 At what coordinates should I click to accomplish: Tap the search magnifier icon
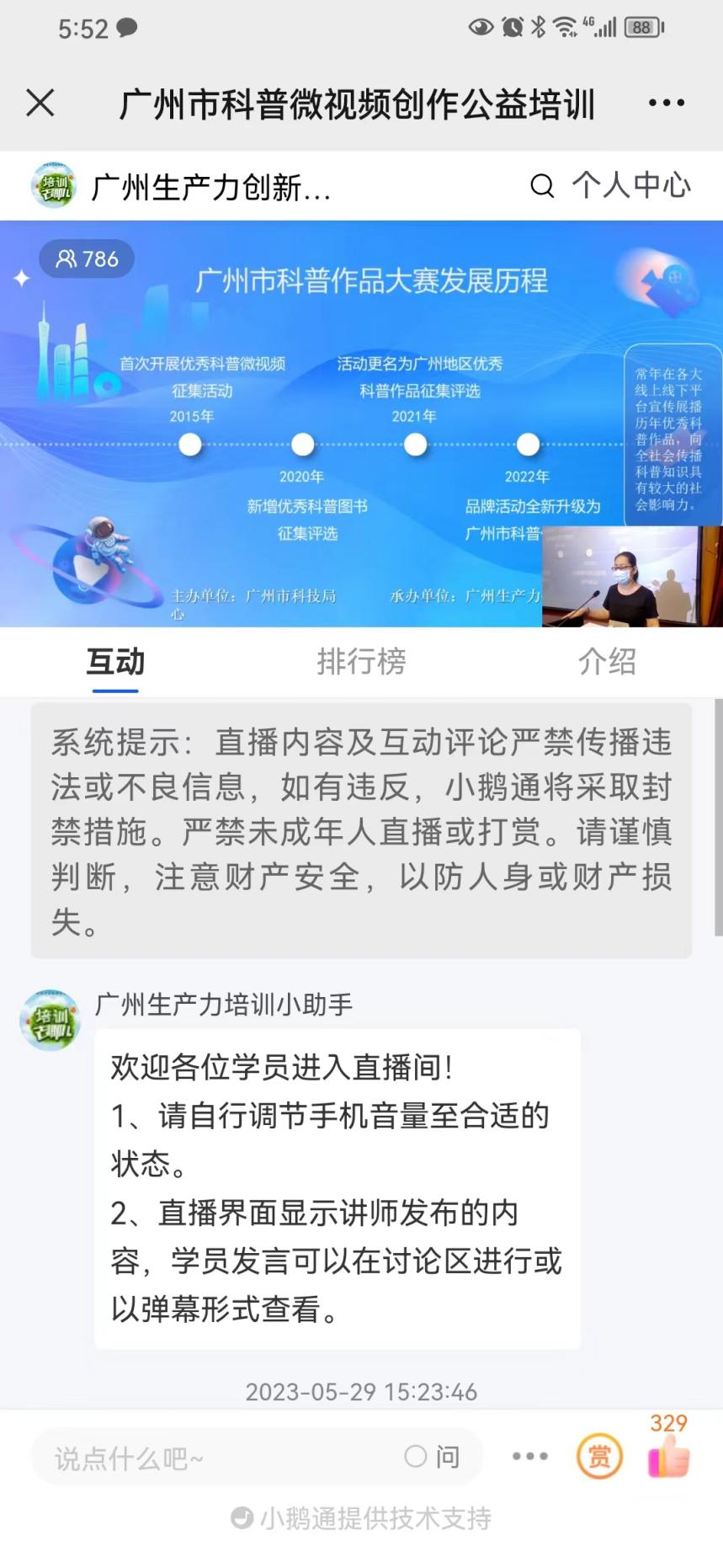542,185
